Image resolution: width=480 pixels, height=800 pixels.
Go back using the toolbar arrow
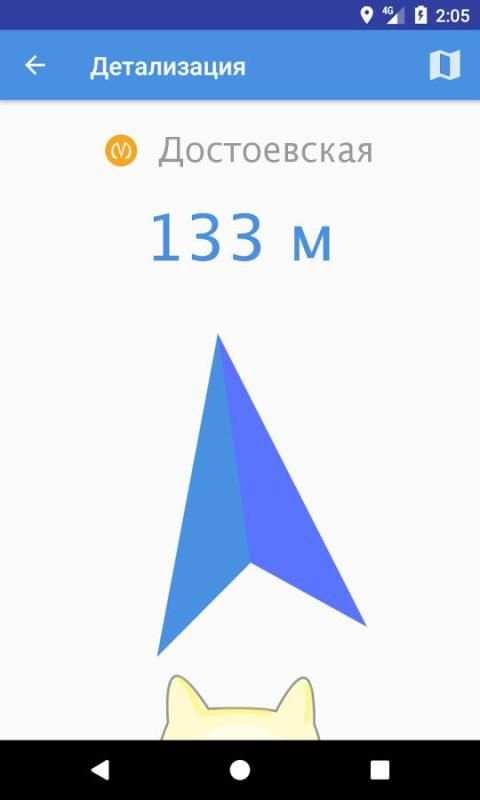[35, 65]
